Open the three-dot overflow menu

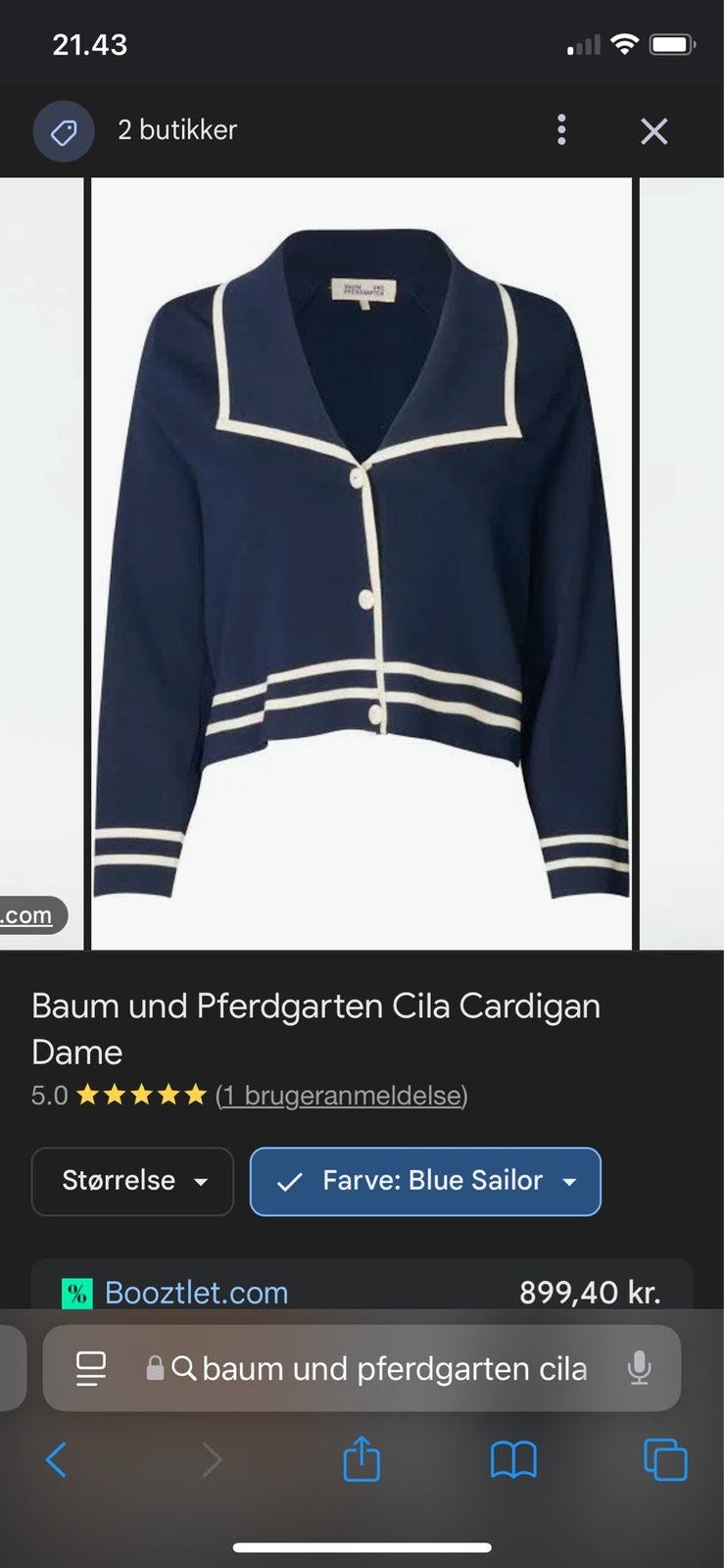pyautogui.click(x=561, y=130)
